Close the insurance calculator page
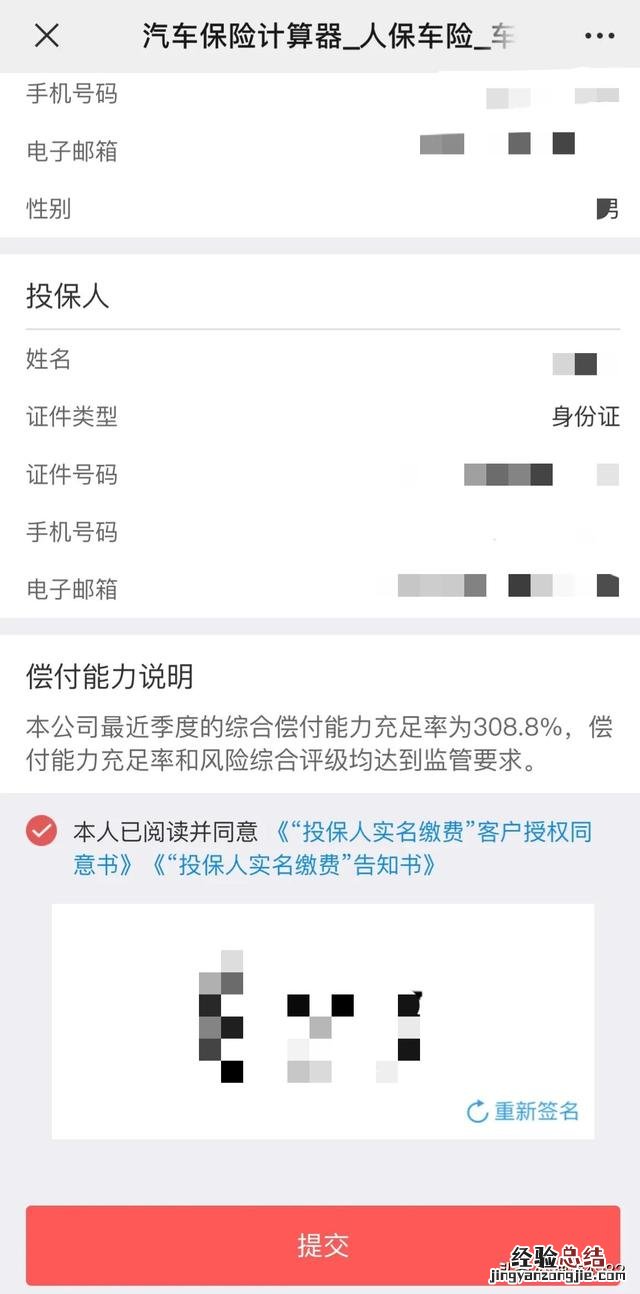Viewport: 640px width, 1294px height. 46,36
